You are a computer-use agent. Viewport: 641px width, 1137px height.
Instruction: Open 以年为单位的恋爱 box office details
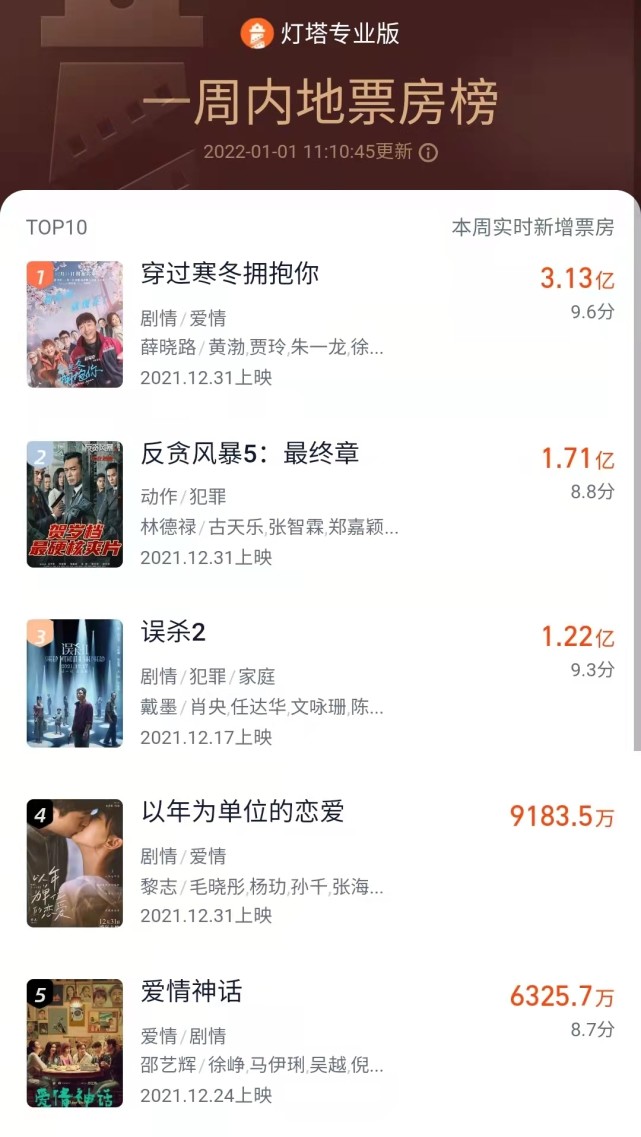tap(243, 812)
